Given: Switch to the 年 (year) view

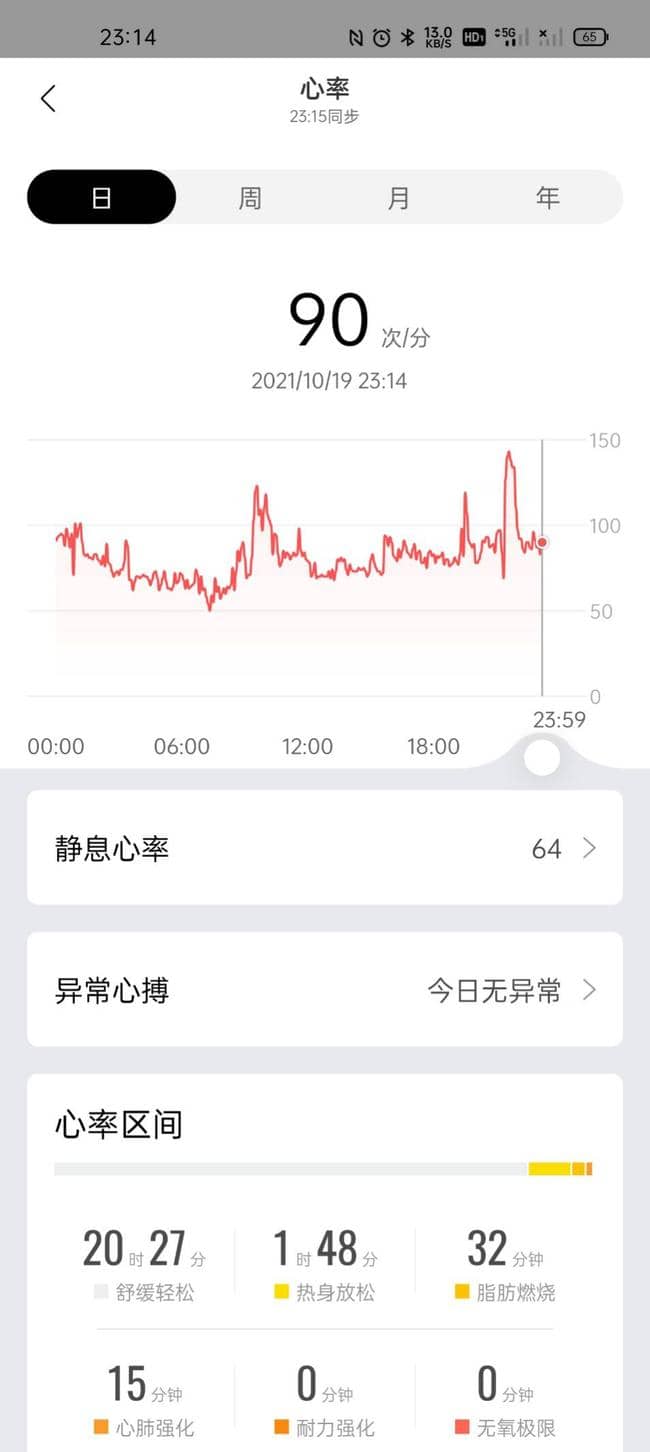Looking at the screenshot, I should click(x=548, y=197).
